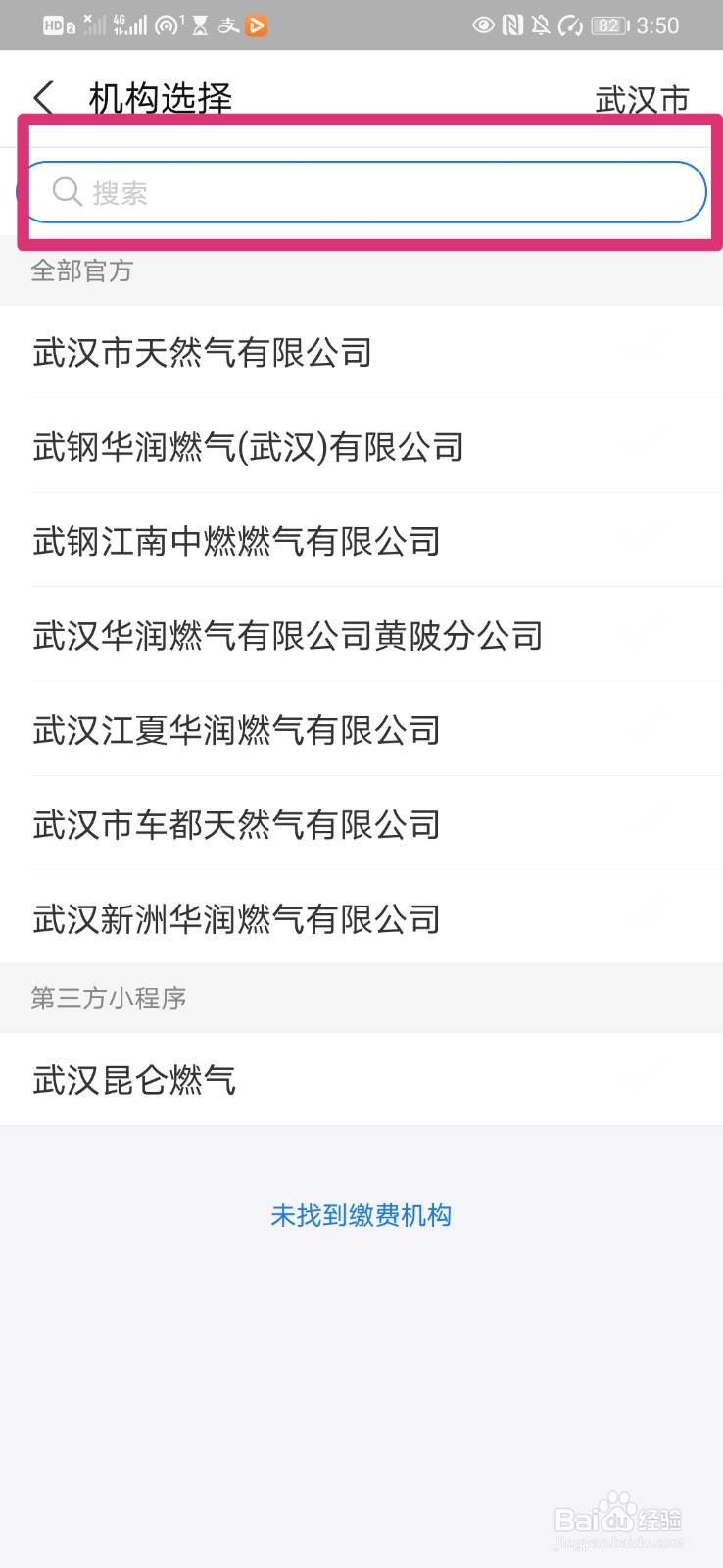723x1568 pixels.
Task: Tap the eye comfort icon in the status bar
Action: [x=484, y=26]
